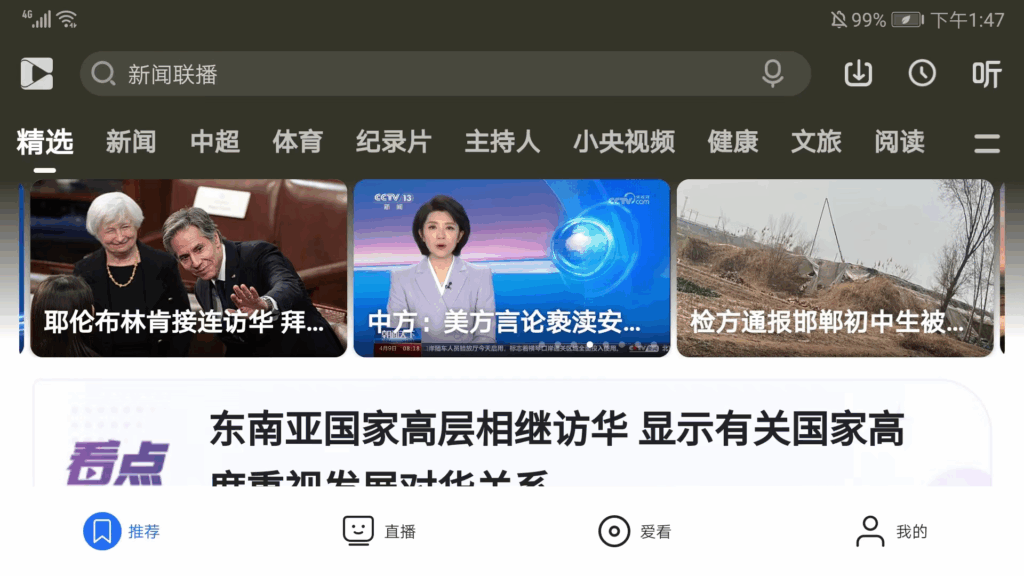Open the downloads icon
Viewport: 1024px width, 576px height.
tap(858, 74)
